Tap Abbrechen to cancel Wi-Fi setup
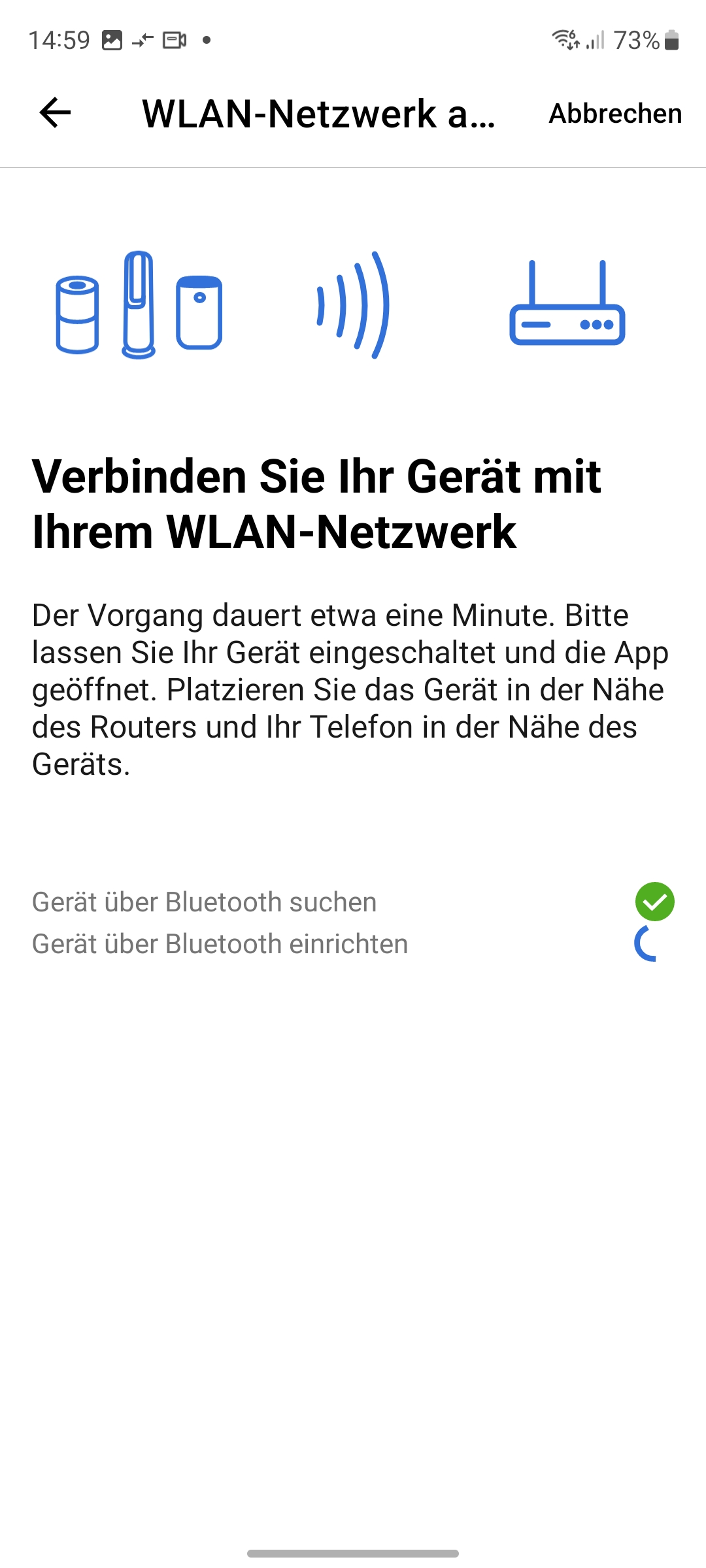706x1568 pixels. [614, 114]
